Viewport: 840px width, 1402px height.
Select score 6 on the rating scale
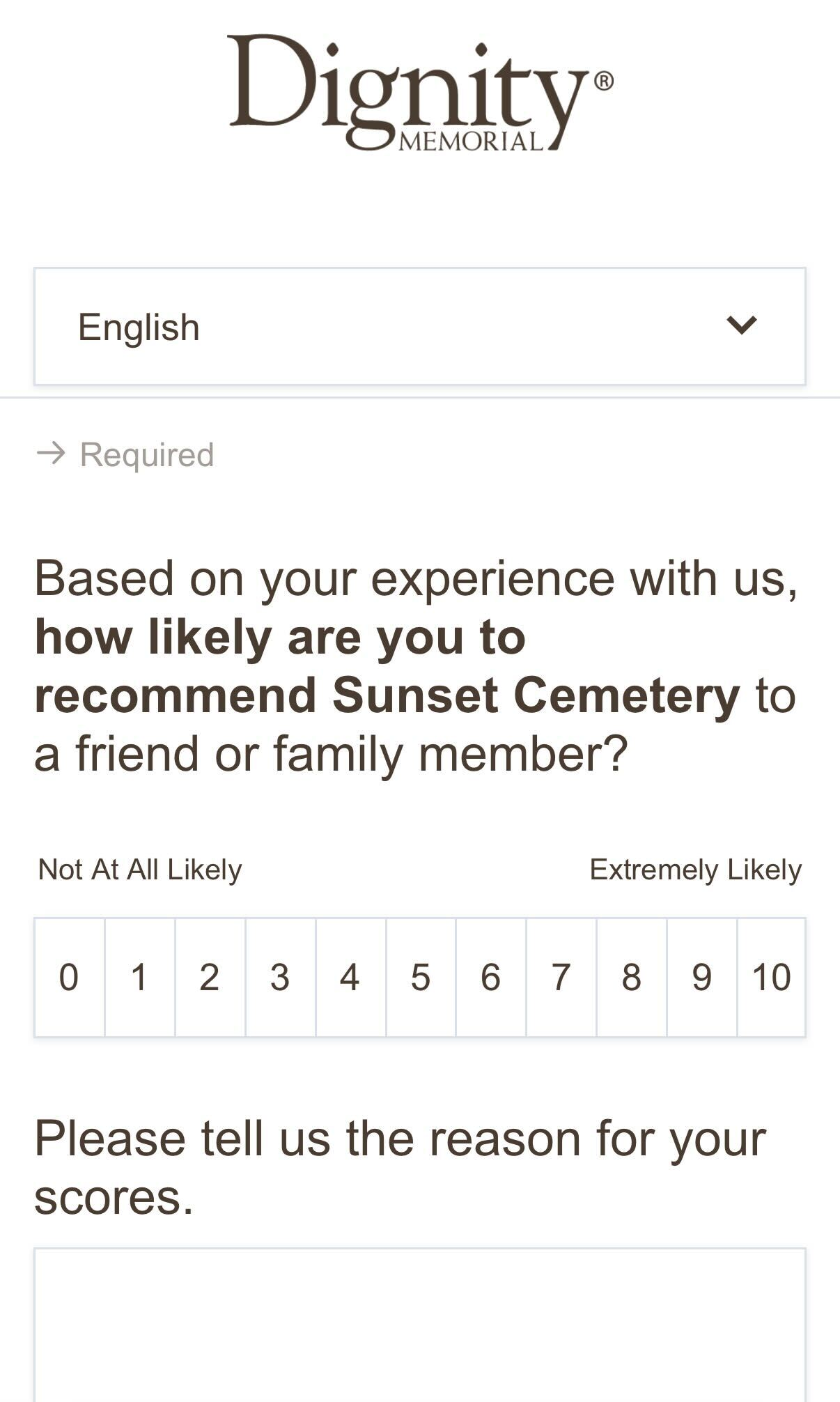coord(490,978)
